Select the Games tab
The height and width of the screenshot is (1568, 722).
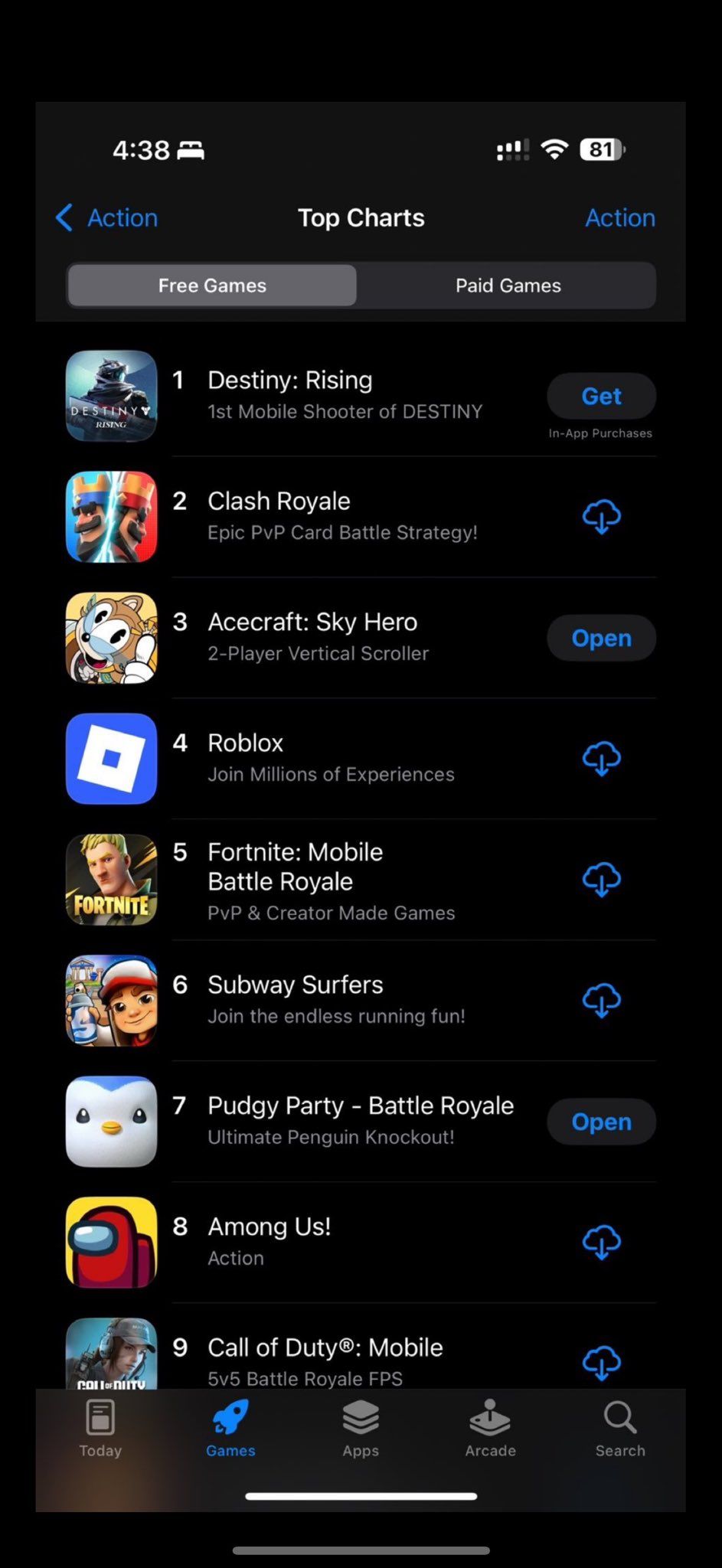[x=230, y=1428]
